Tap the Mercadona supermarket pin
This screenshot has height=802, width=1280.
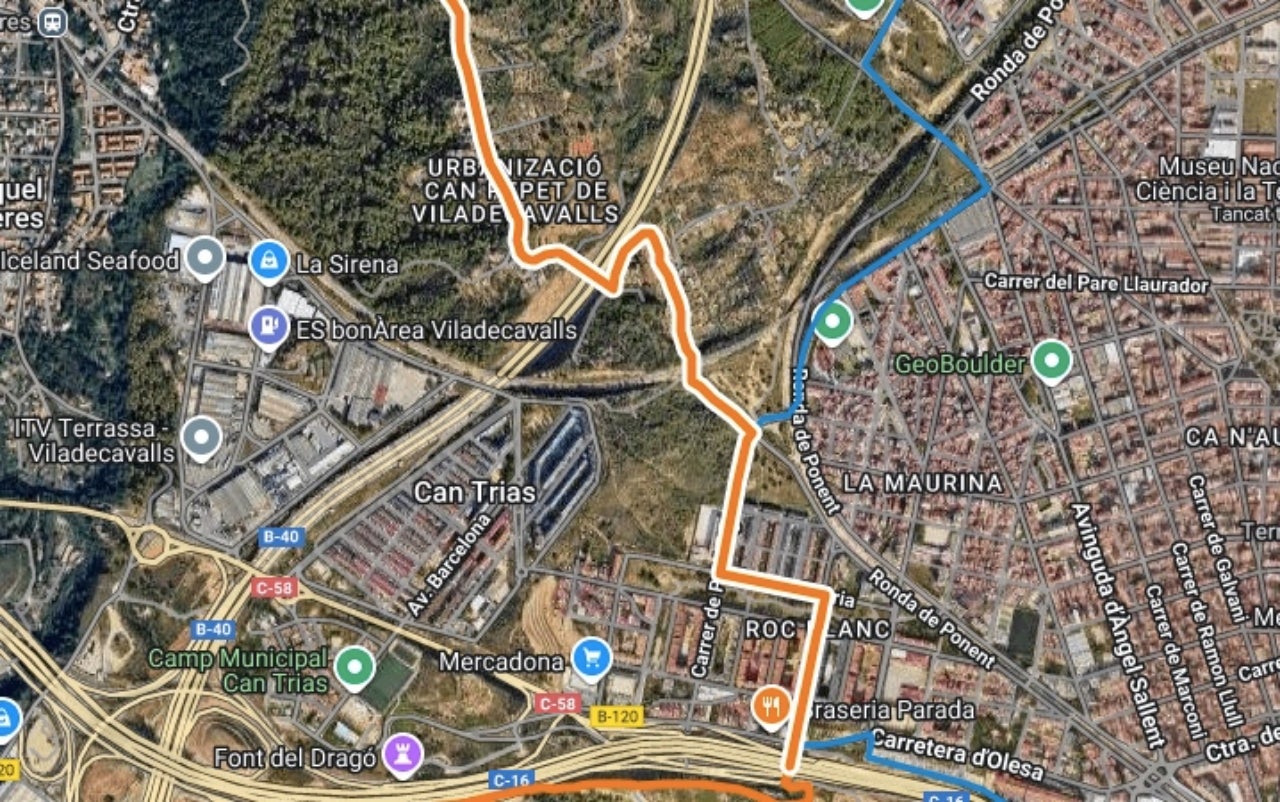[x=591, y=658]
